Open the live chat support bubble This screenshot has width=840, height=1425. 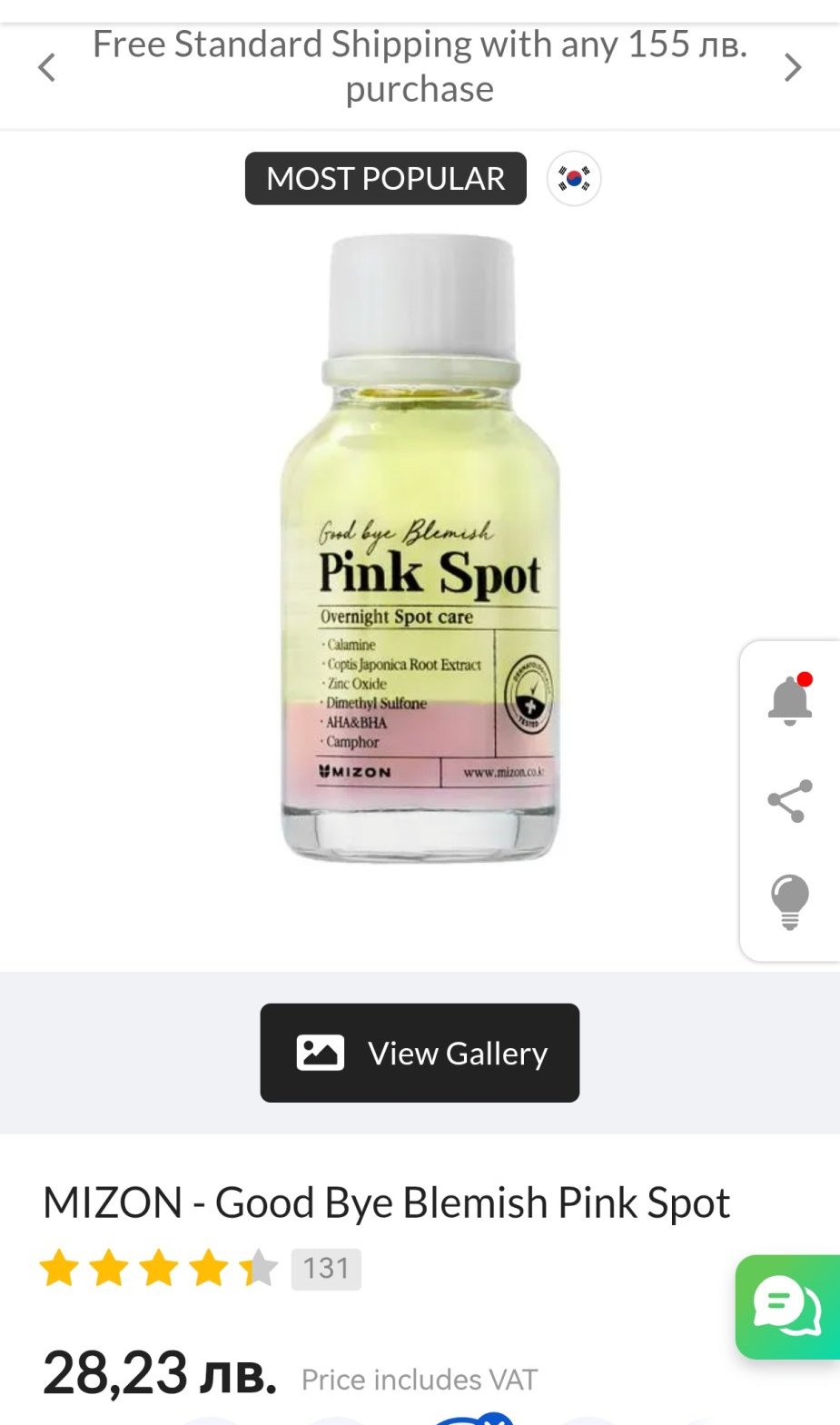[x=788, y=1307]
